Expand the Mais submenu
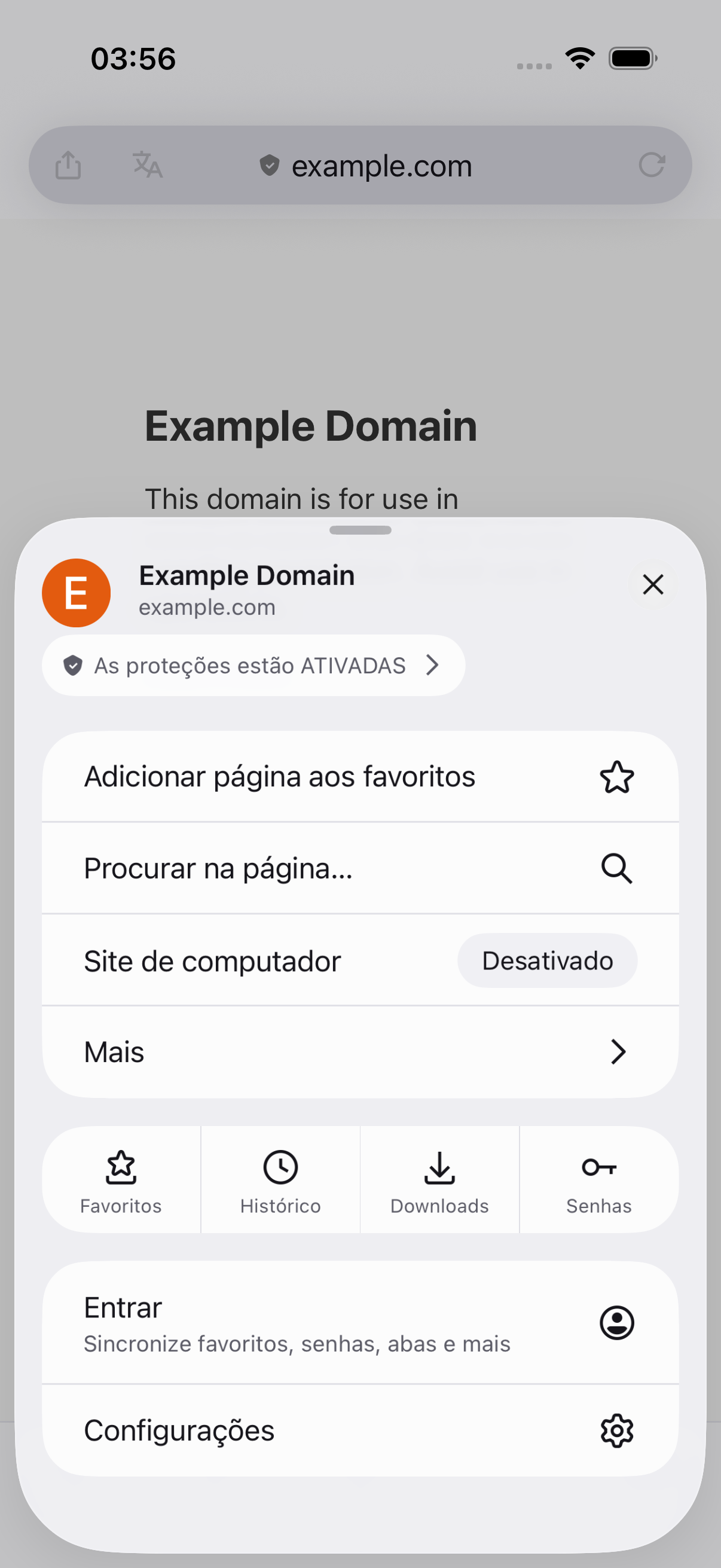 coord(360,1052)
